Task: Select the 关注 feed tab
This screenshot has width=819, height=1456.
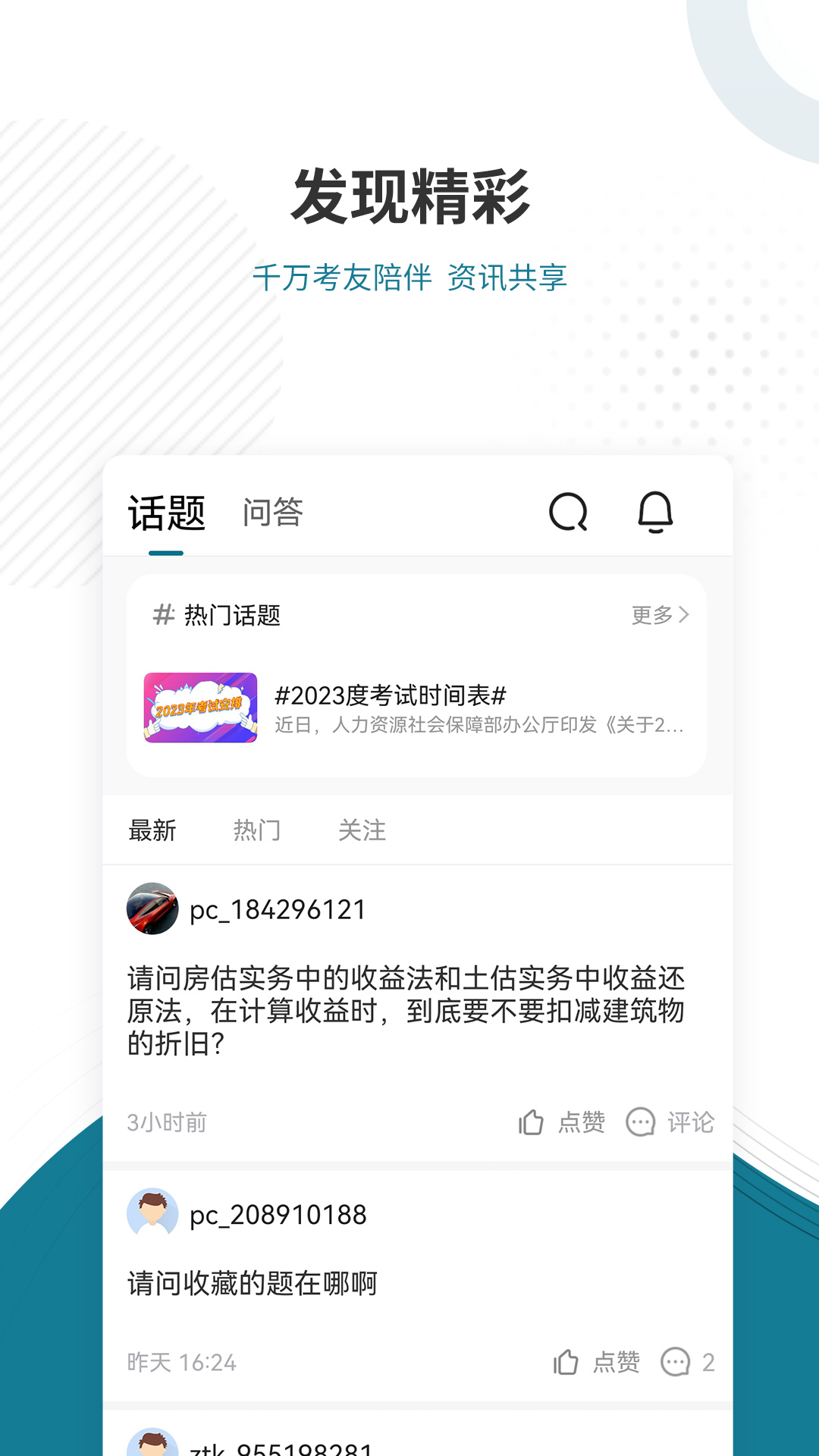Action: coord(363,830)
